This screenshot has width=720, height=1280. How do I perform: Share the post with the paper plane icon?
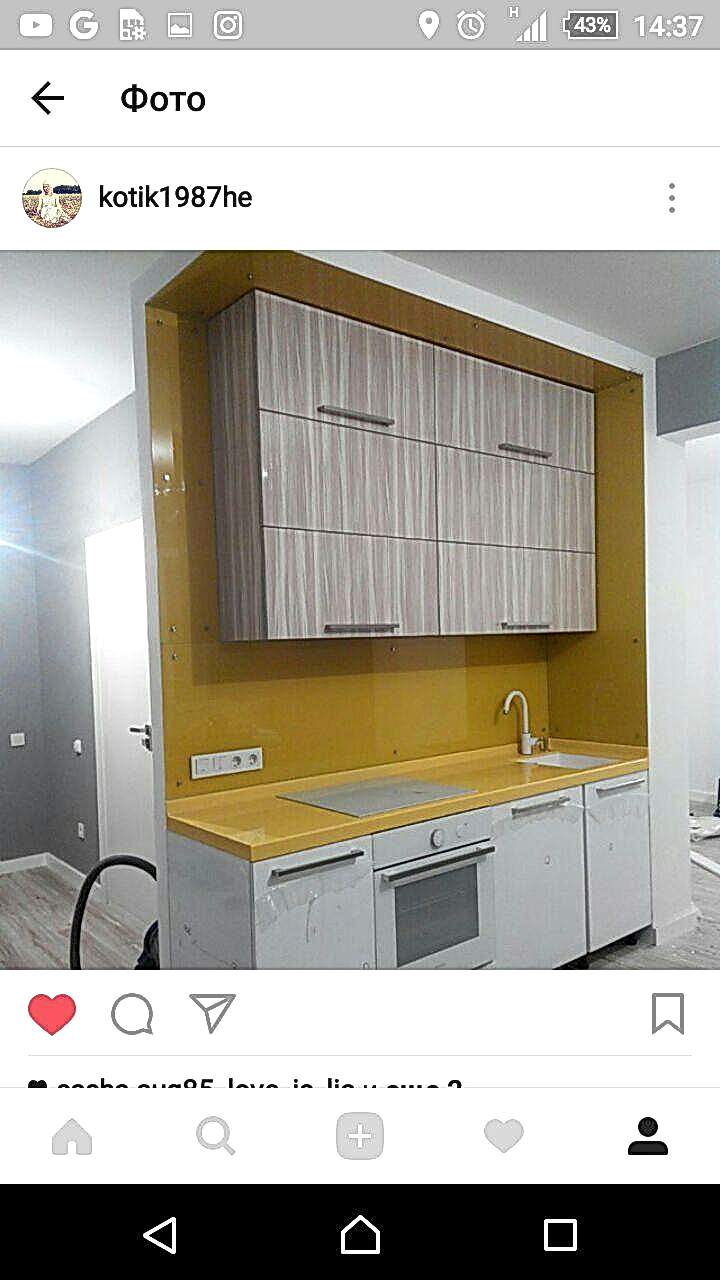(212, 1013)
